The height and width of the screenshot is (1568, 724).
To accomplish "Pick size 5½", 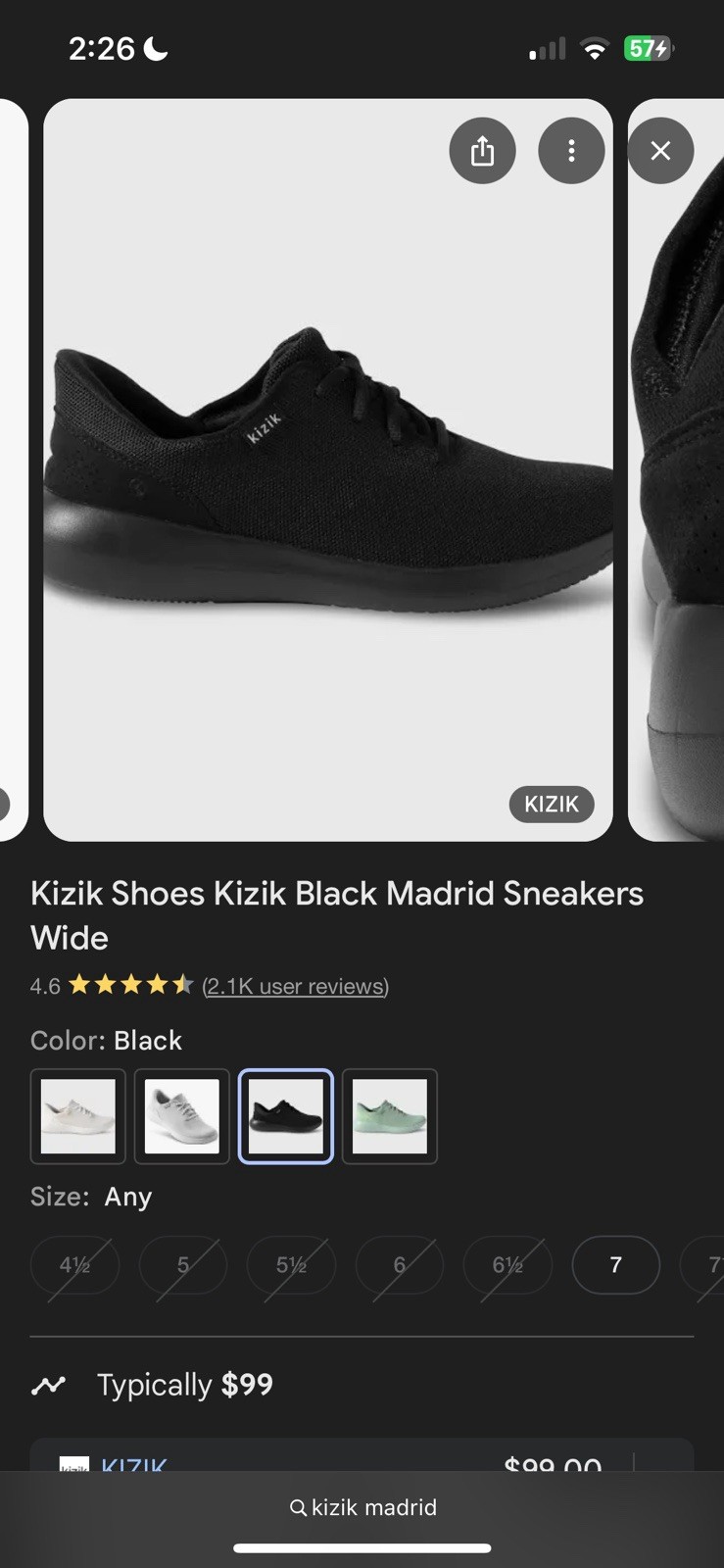I will pyautogui.click(x=291, y=1265).
